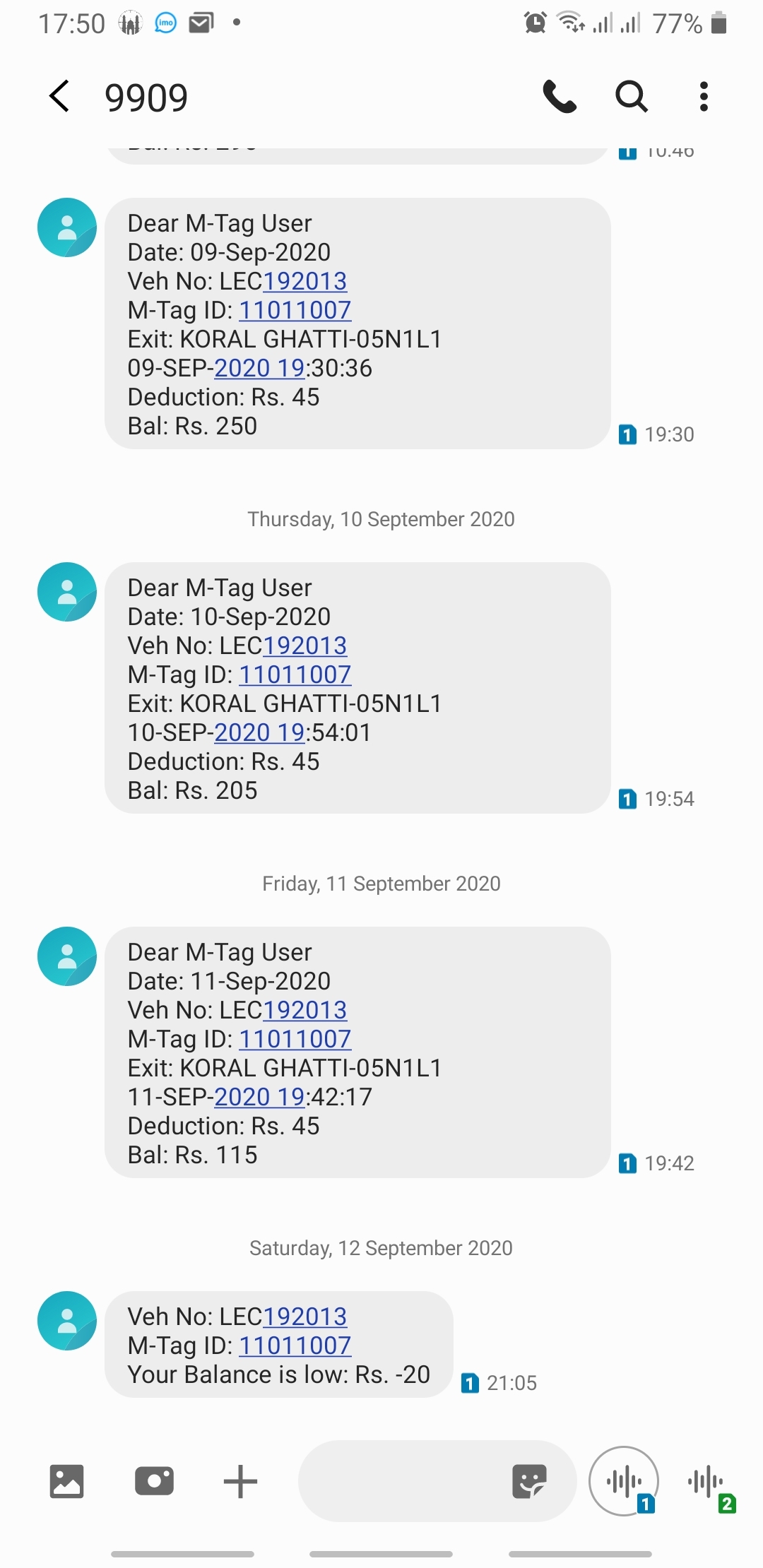Viewport: 763px width, 1568px height.
Task: Tap sender avatar beside the 09-Sep-2020 message
Action: [67, 227]
